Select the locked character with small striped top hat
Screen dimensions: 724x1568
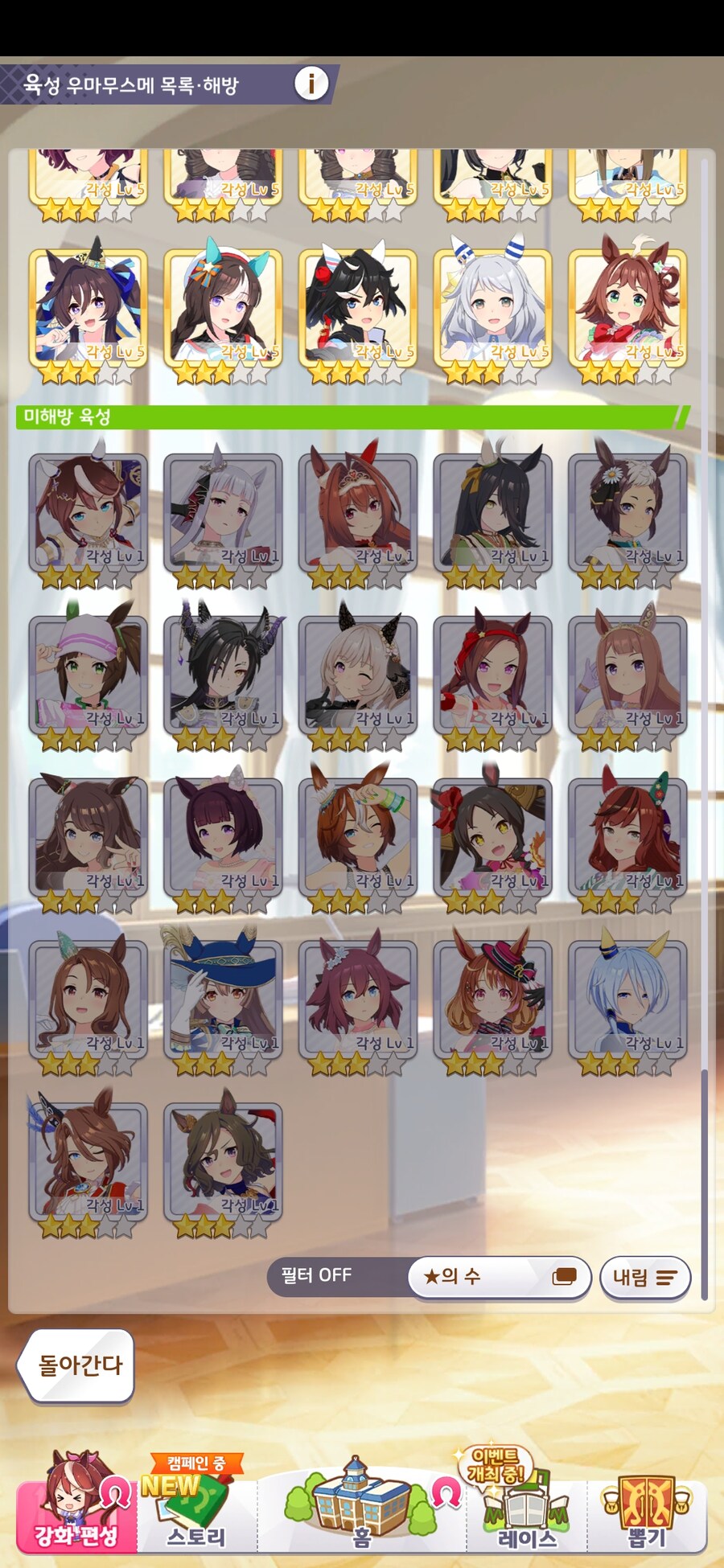click(492, 999)
